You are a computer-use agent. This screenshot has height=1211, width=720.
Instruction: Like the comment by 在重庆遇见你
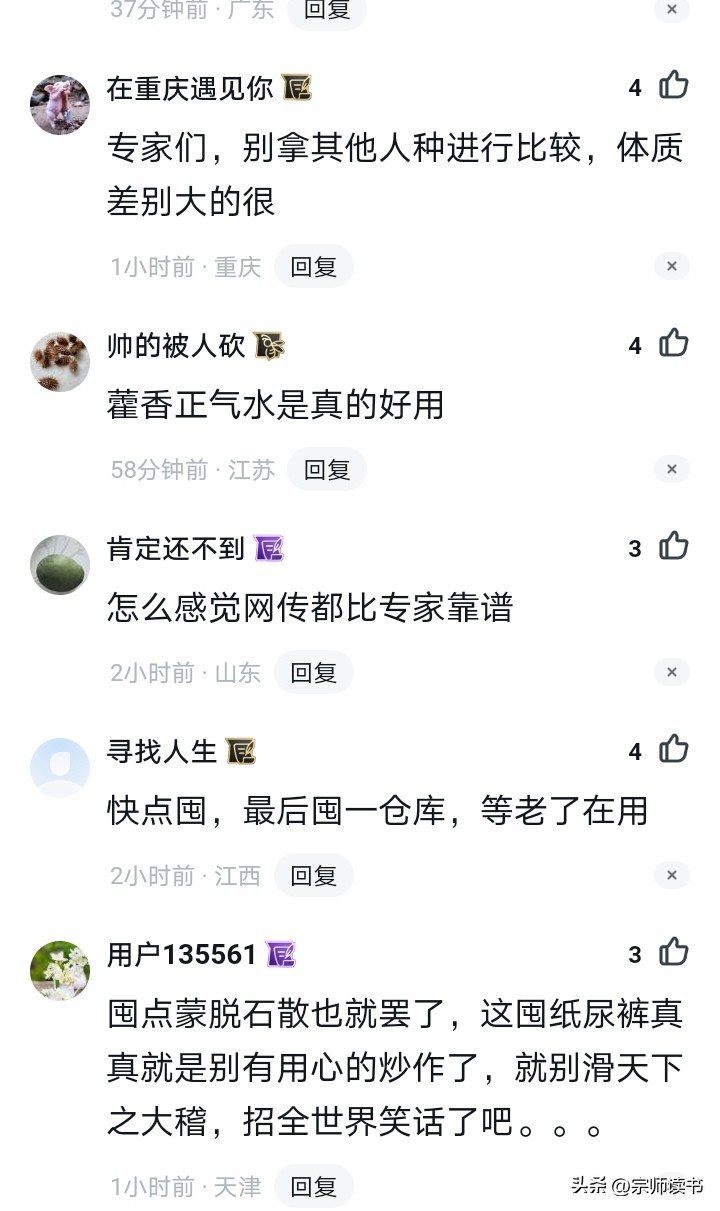coord(674,86)
